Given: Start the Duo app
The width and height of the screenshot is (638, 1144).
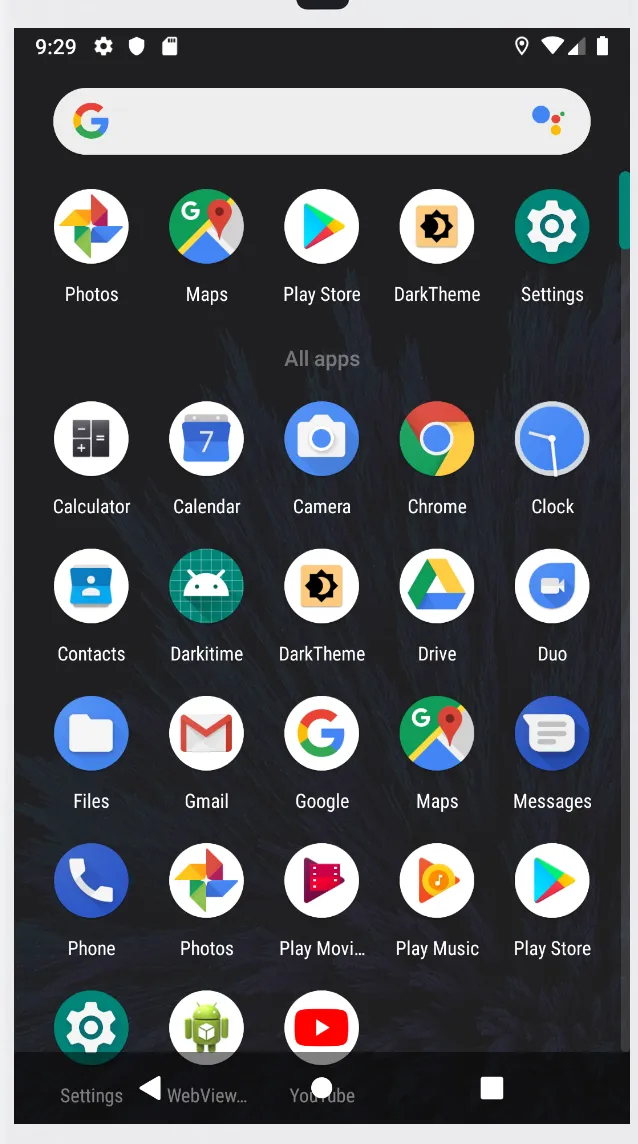Looking at the screenshot, I should [552, 586].
